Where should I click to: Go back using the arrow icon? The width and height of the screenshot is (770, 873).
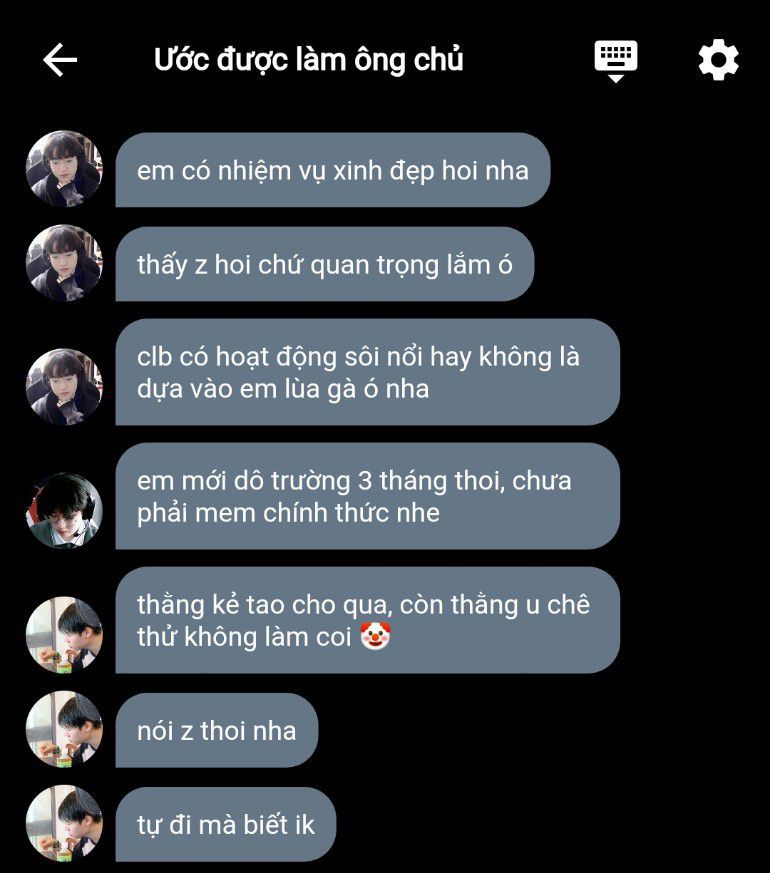tap(60, 60)
